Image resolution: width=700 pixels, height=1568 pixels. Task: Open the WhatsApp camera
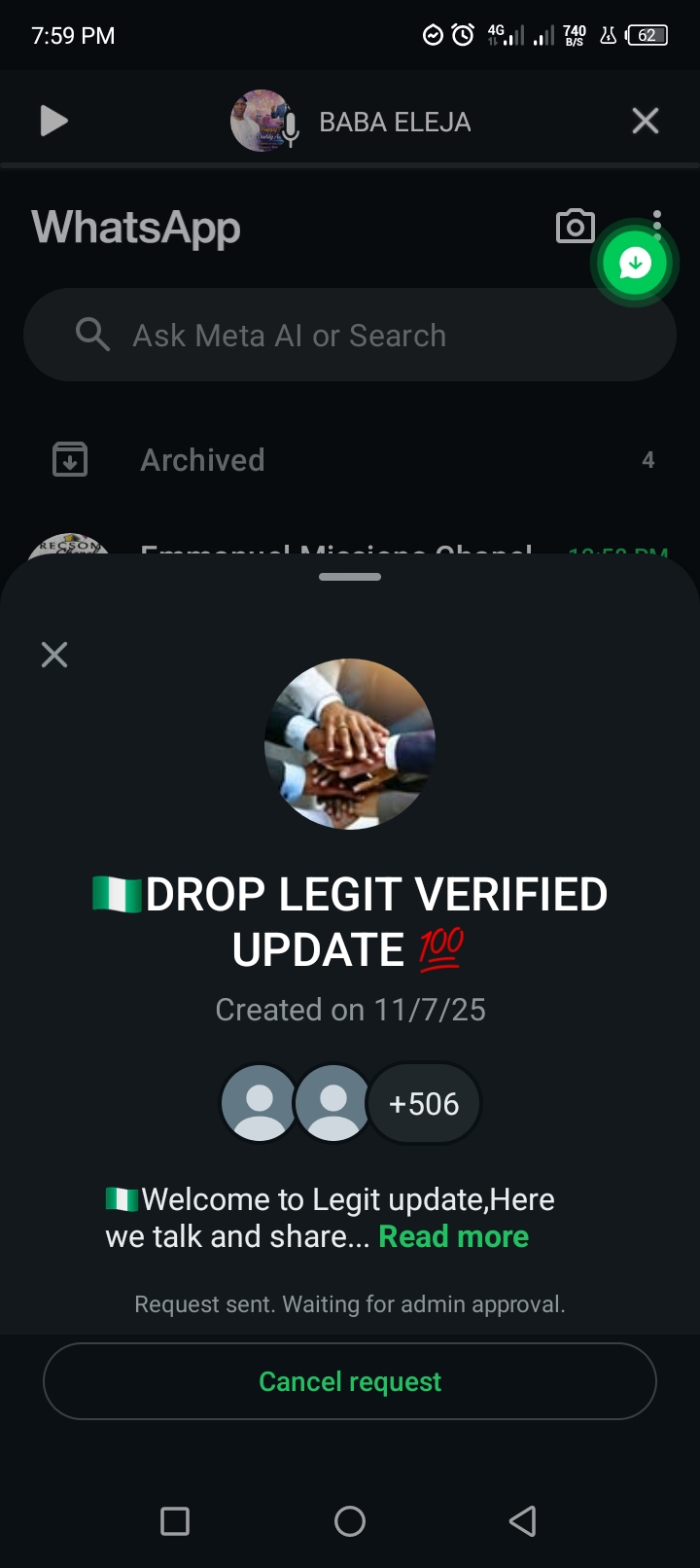[575, 227]
